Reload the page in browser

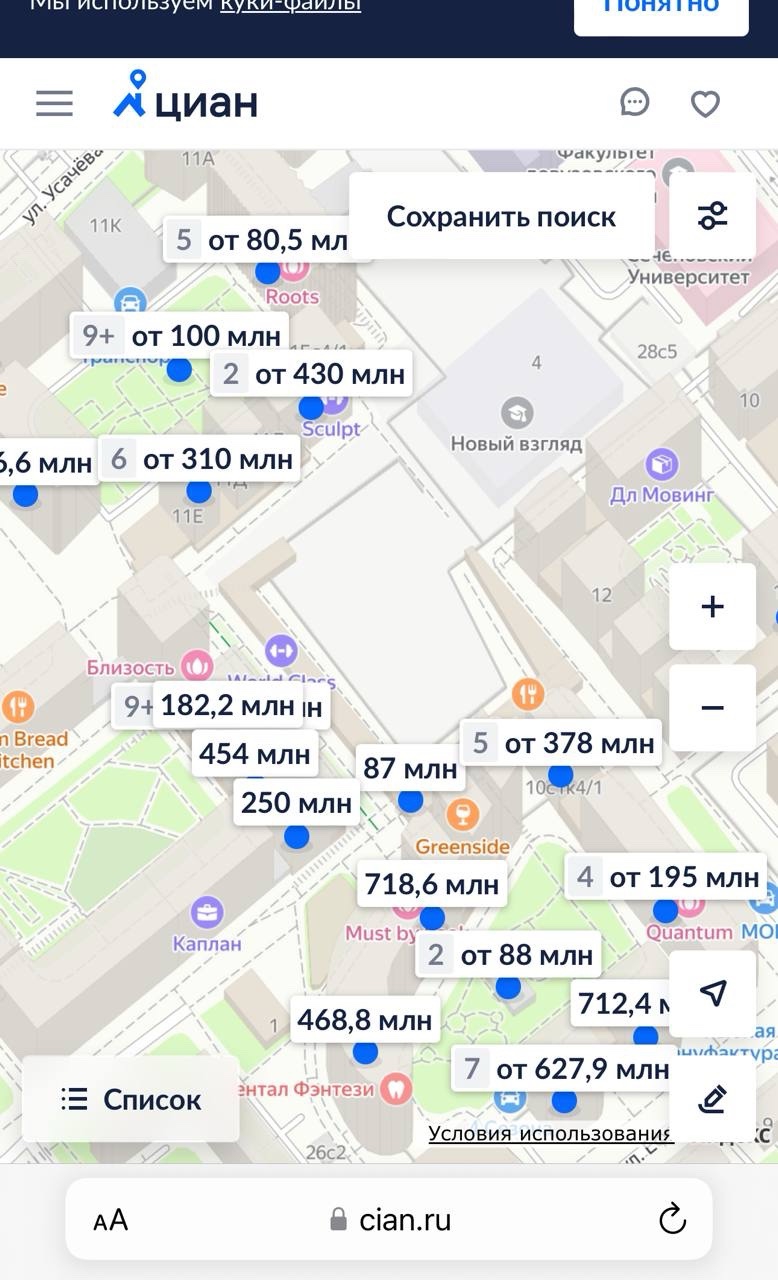(672, 1219)
